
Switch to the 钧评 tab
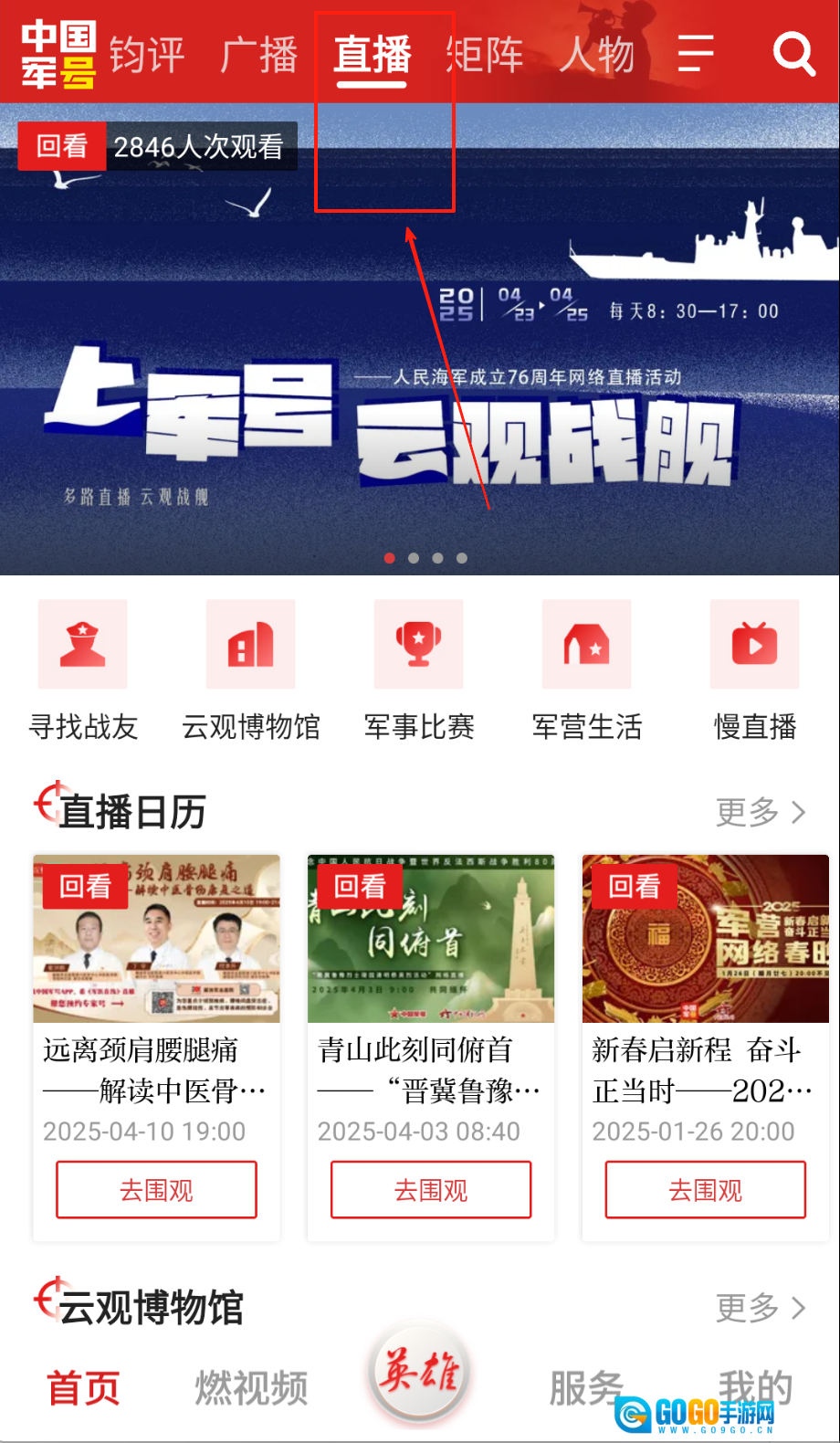(147, 55)
